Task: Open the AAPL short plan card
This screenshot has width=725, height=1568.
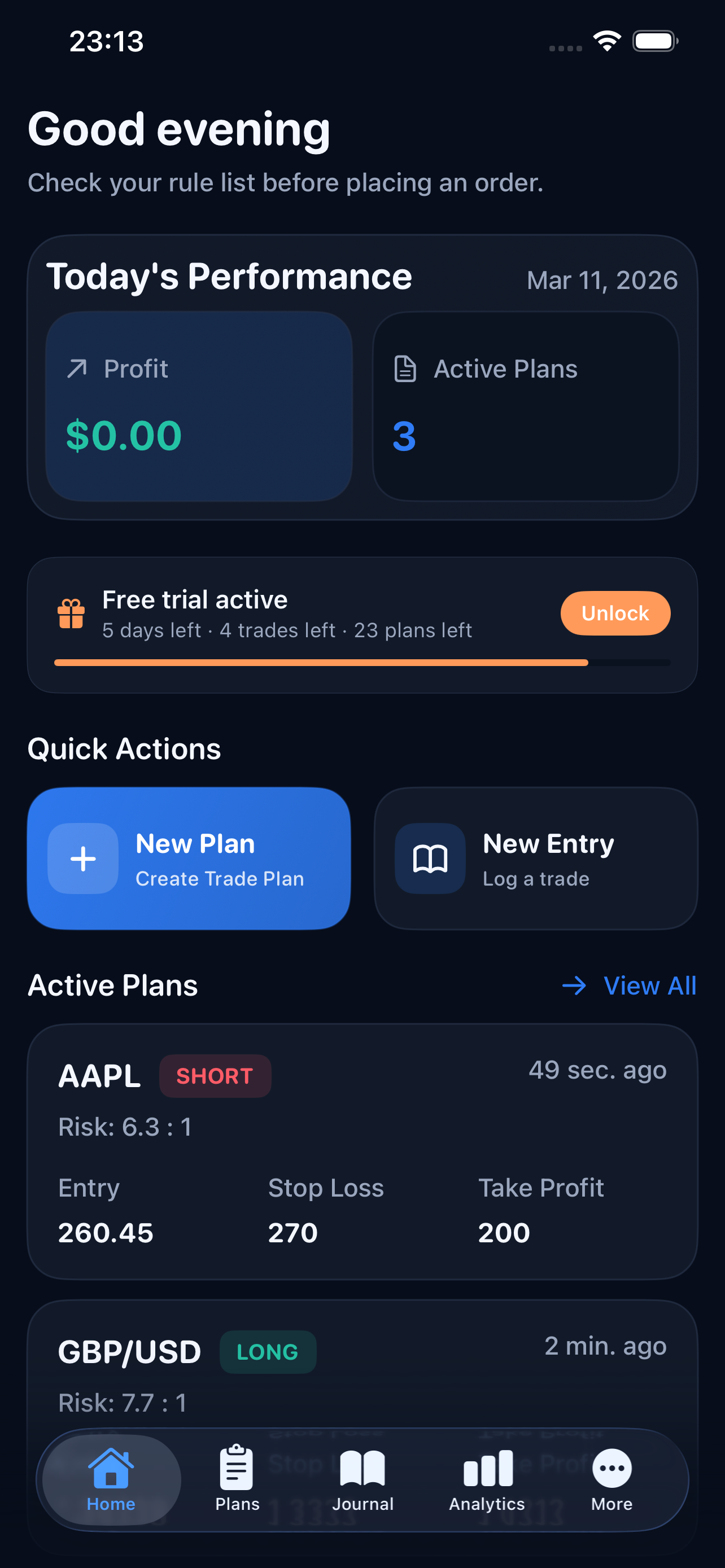Action: pyautogui.click(x=362, y=1150)
